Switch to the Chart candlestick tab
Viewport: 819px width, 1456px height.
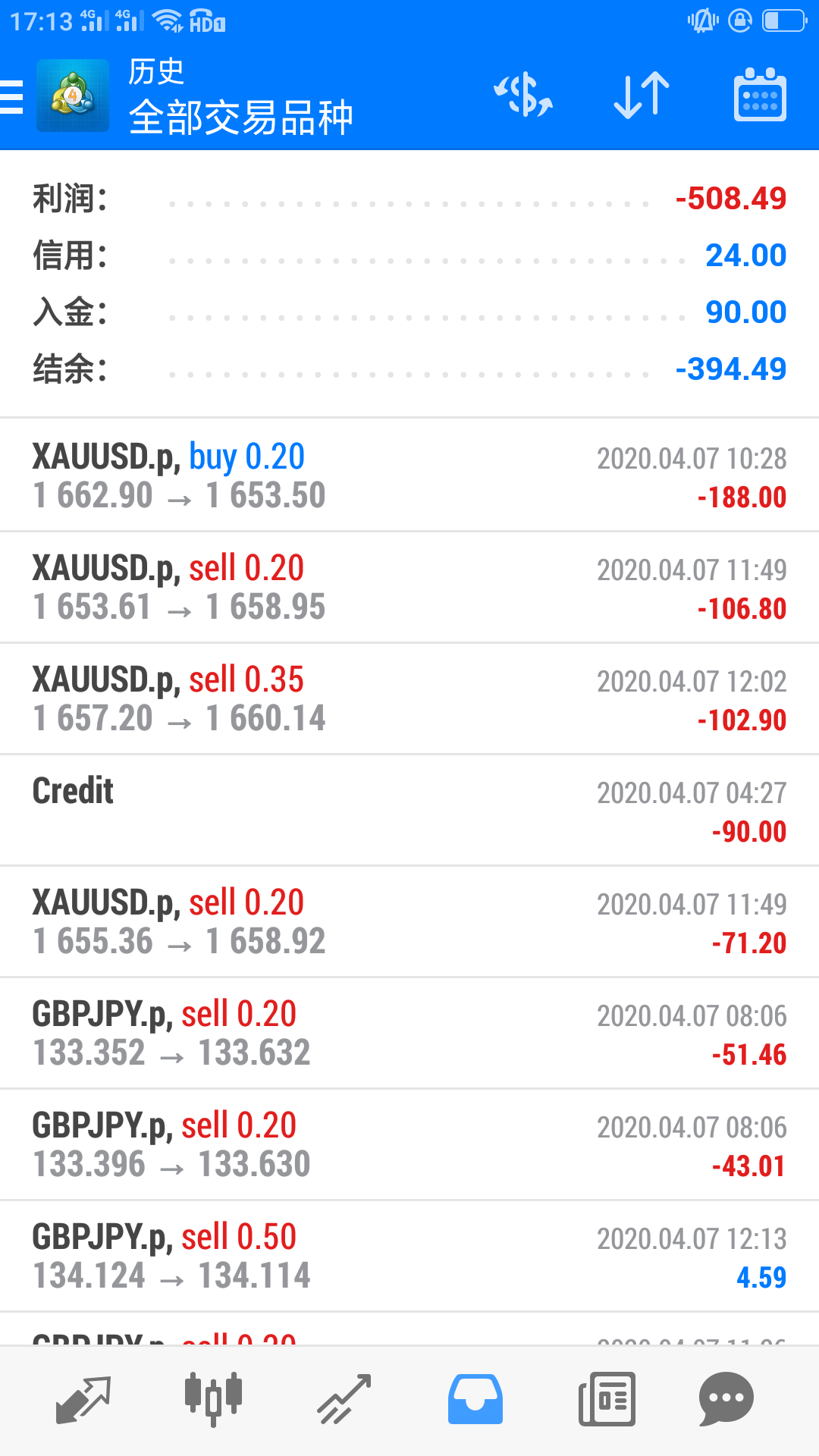coord(213,1399)
